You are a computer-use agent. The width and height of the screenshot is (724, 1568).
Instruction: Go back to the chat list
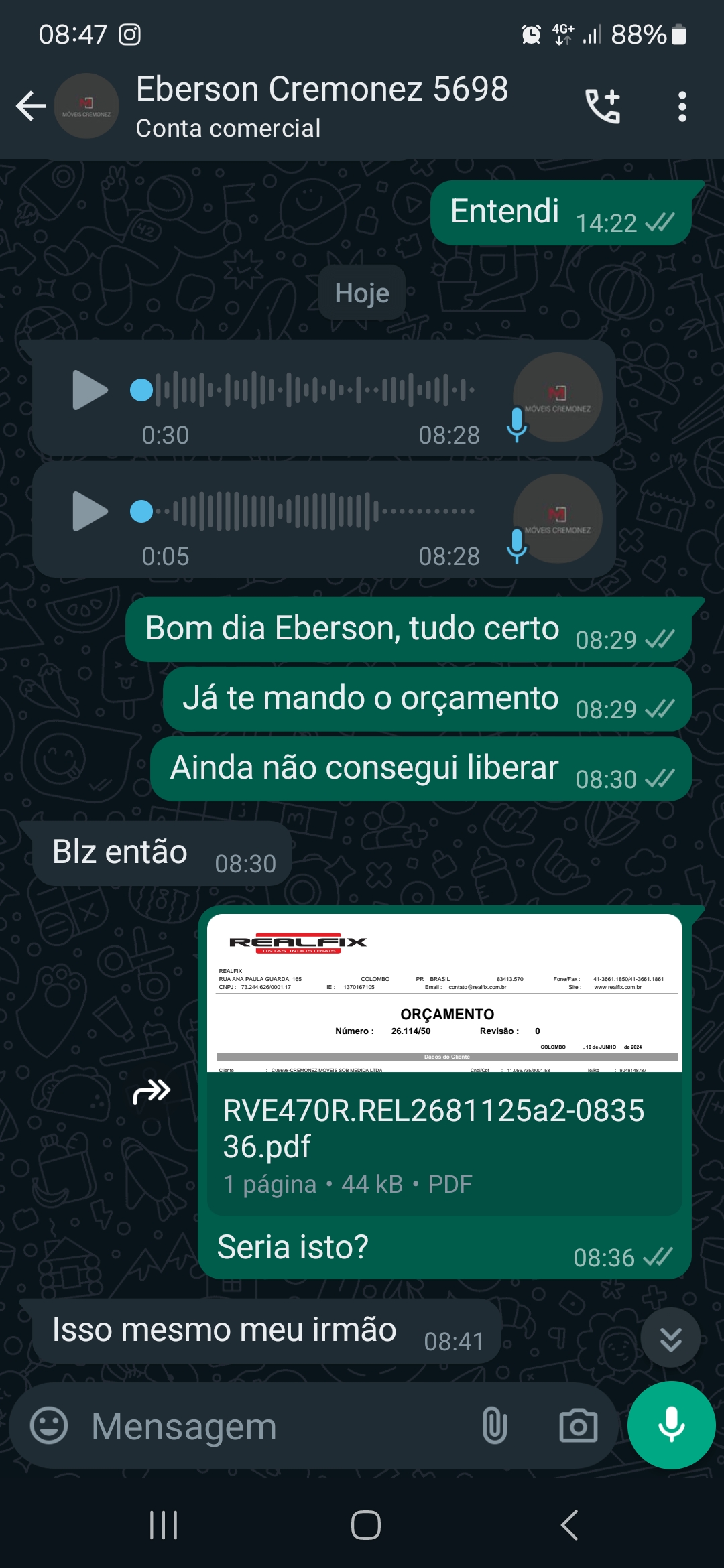pos(30,106)
